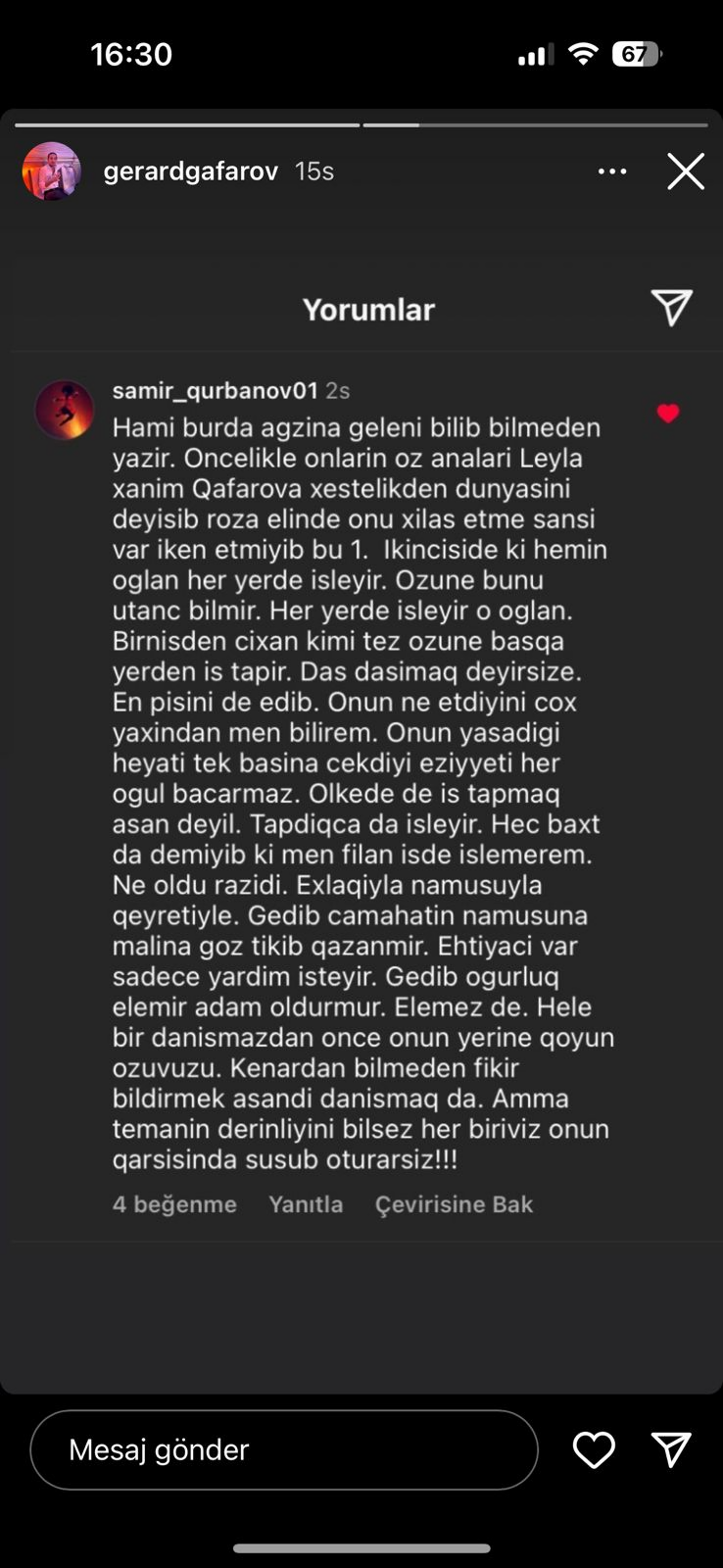Open the gerardgafarov username link
Image resolution: width=723 pixels, height=1568 pixels.
pos(190,171)
